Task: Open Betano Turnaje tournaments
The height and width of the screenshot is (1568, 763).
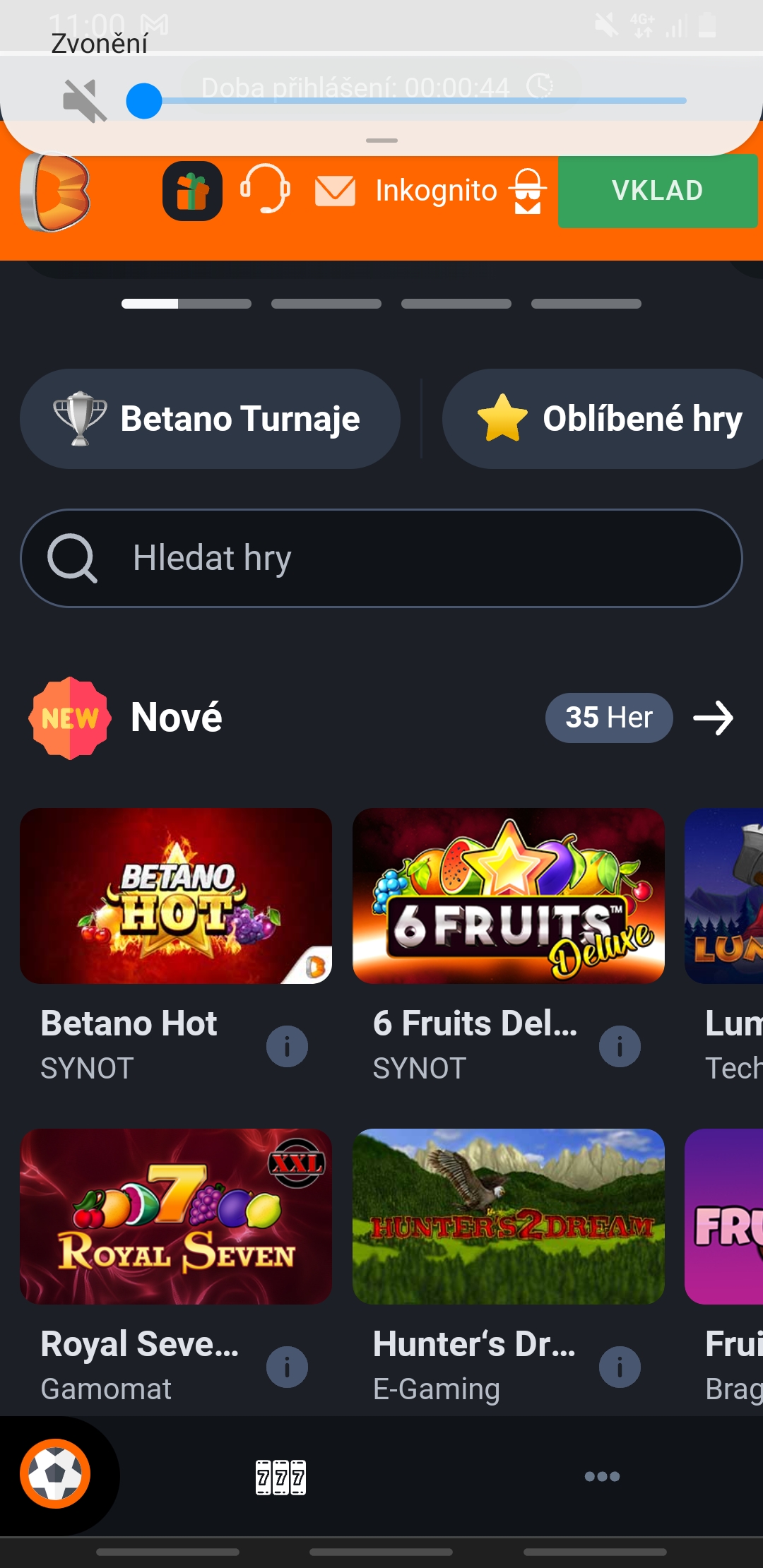Action: 210,419
